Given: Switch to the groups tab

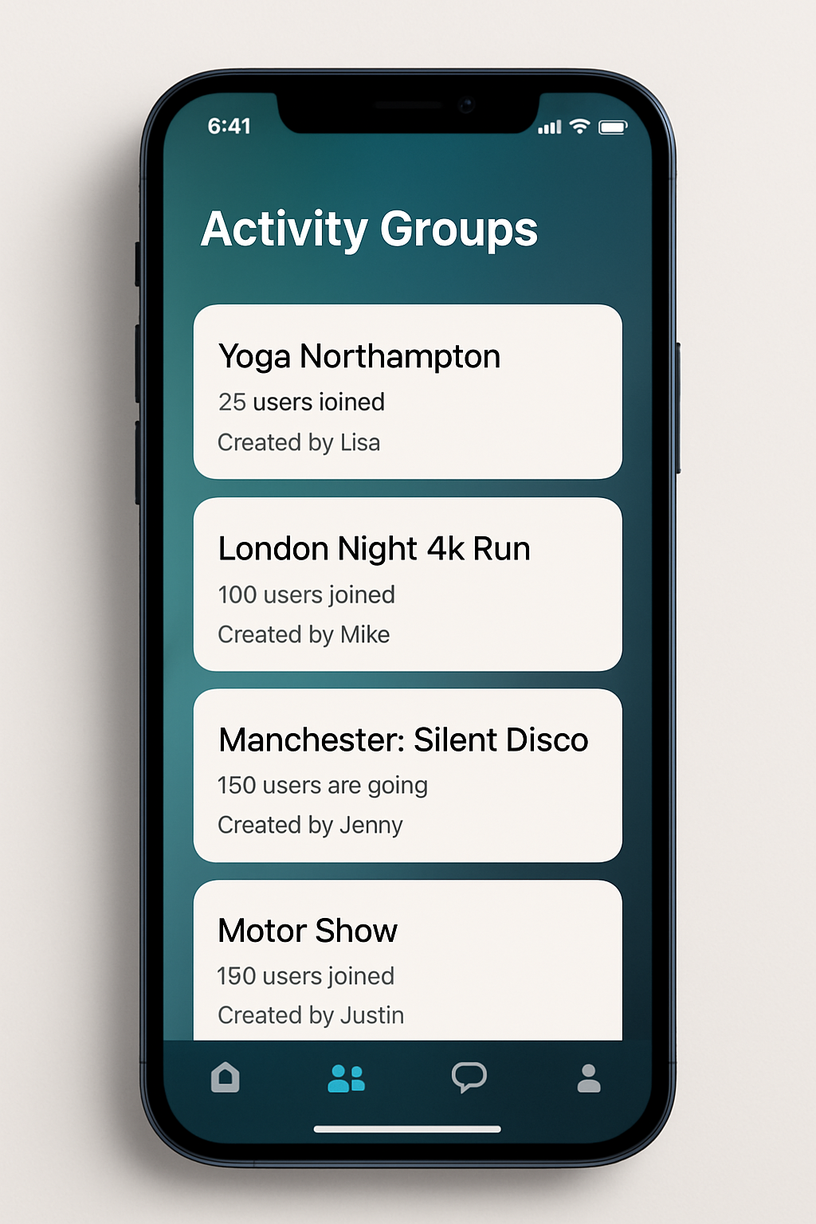Looking at the screenshot, I should click(346, 1078).
